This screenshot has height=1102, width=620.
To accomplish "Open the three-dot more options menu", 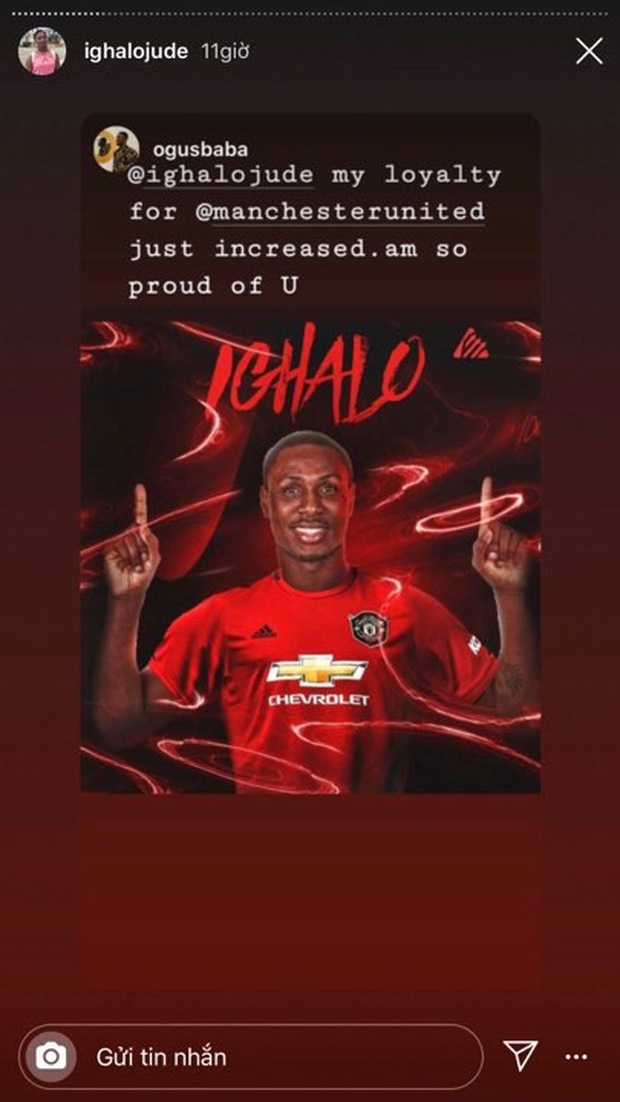I will tap(576, 1056).
